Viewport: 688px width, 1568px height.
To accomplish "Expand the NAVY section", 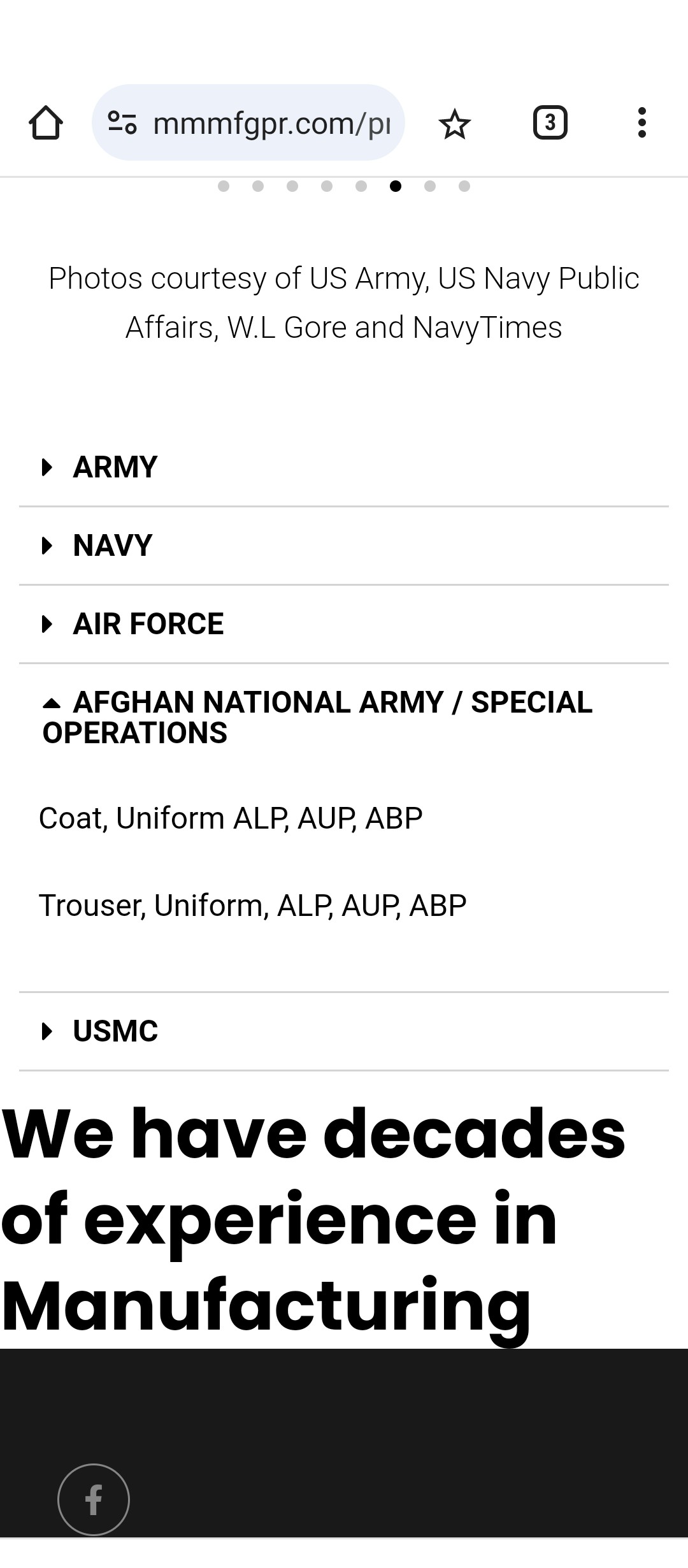I will tap(344, 546).
